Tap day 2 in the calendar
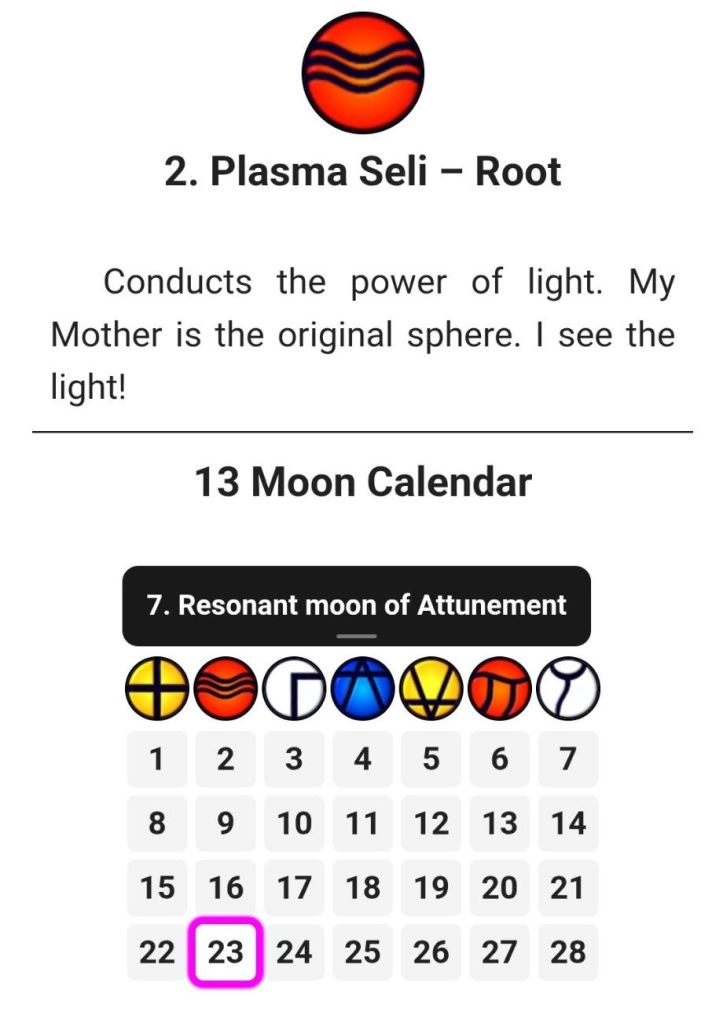The width and height of the screenshot is (723, 1023). pyautogui.click(x=225, y=759)
